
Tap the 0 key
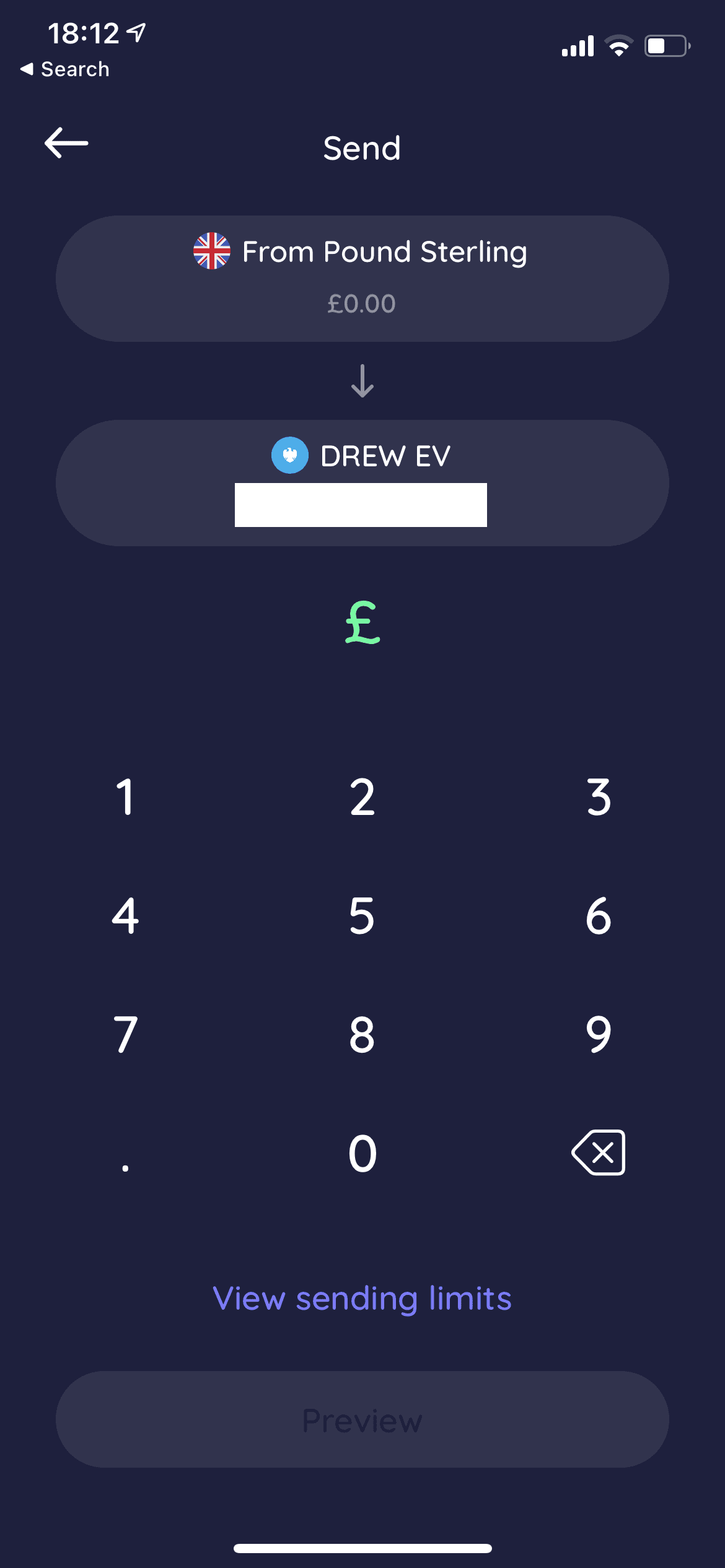[362, 1153]
